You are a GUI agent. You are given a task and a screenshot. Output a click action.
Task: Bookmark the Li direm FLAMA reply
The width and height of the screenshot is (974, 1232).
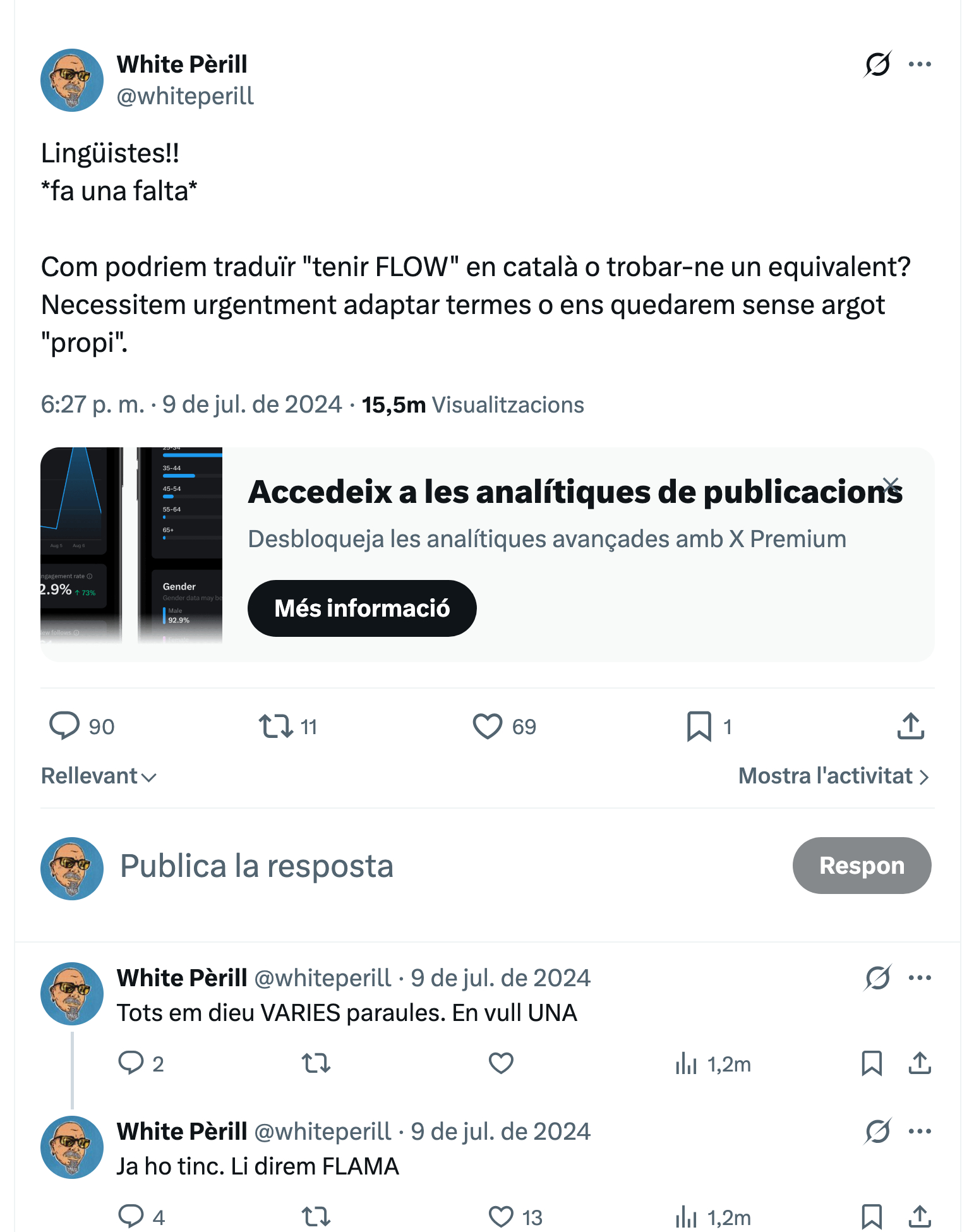[x=872, y=1217]
